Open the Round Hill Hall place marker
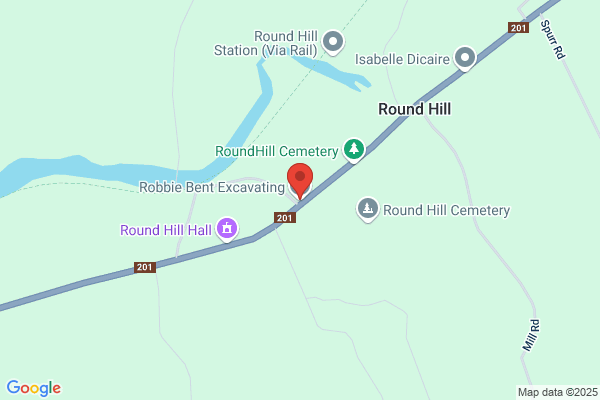This screenshot has width=600, height=400. 227,229
